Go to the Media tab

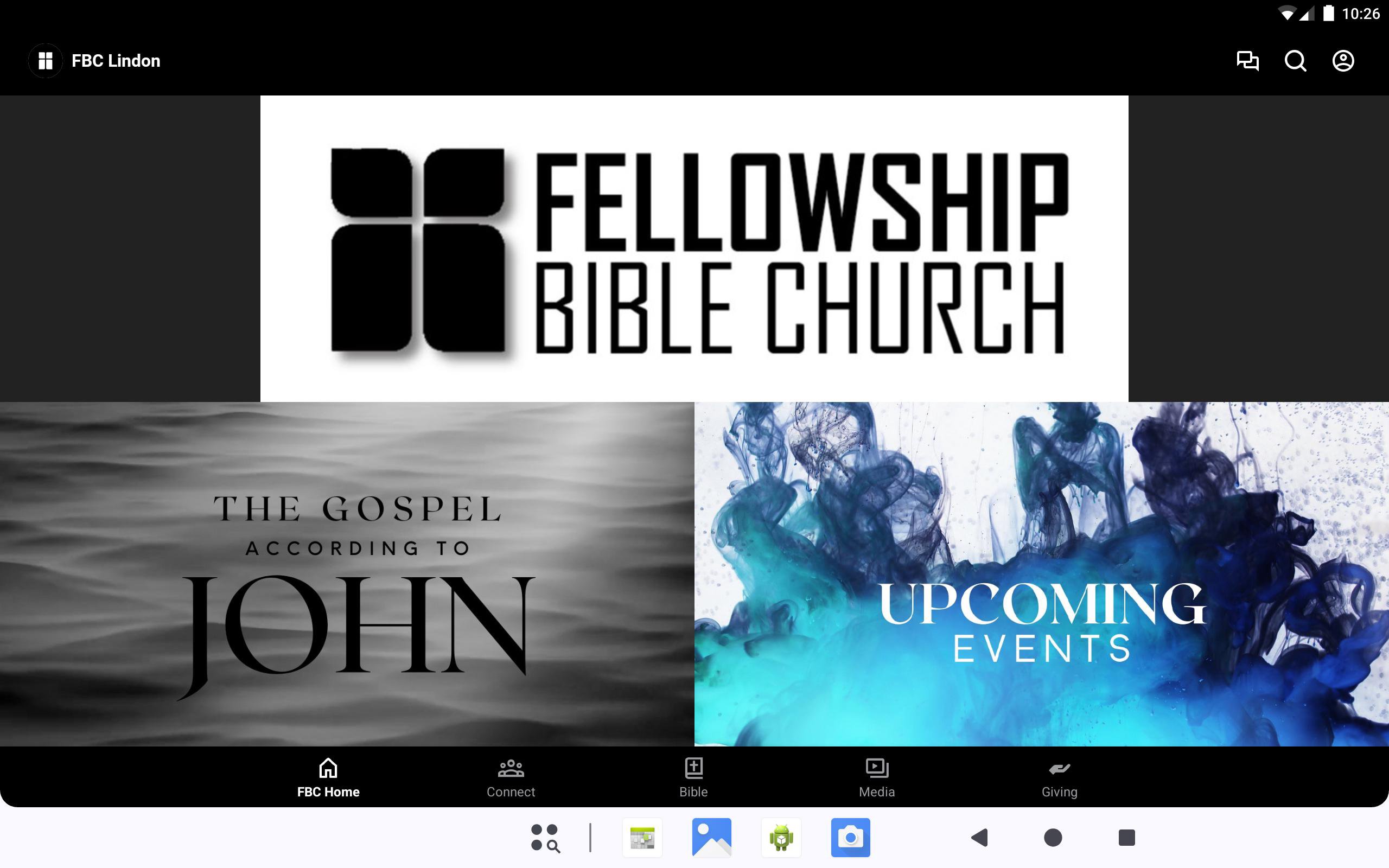[x=876, y=777]
